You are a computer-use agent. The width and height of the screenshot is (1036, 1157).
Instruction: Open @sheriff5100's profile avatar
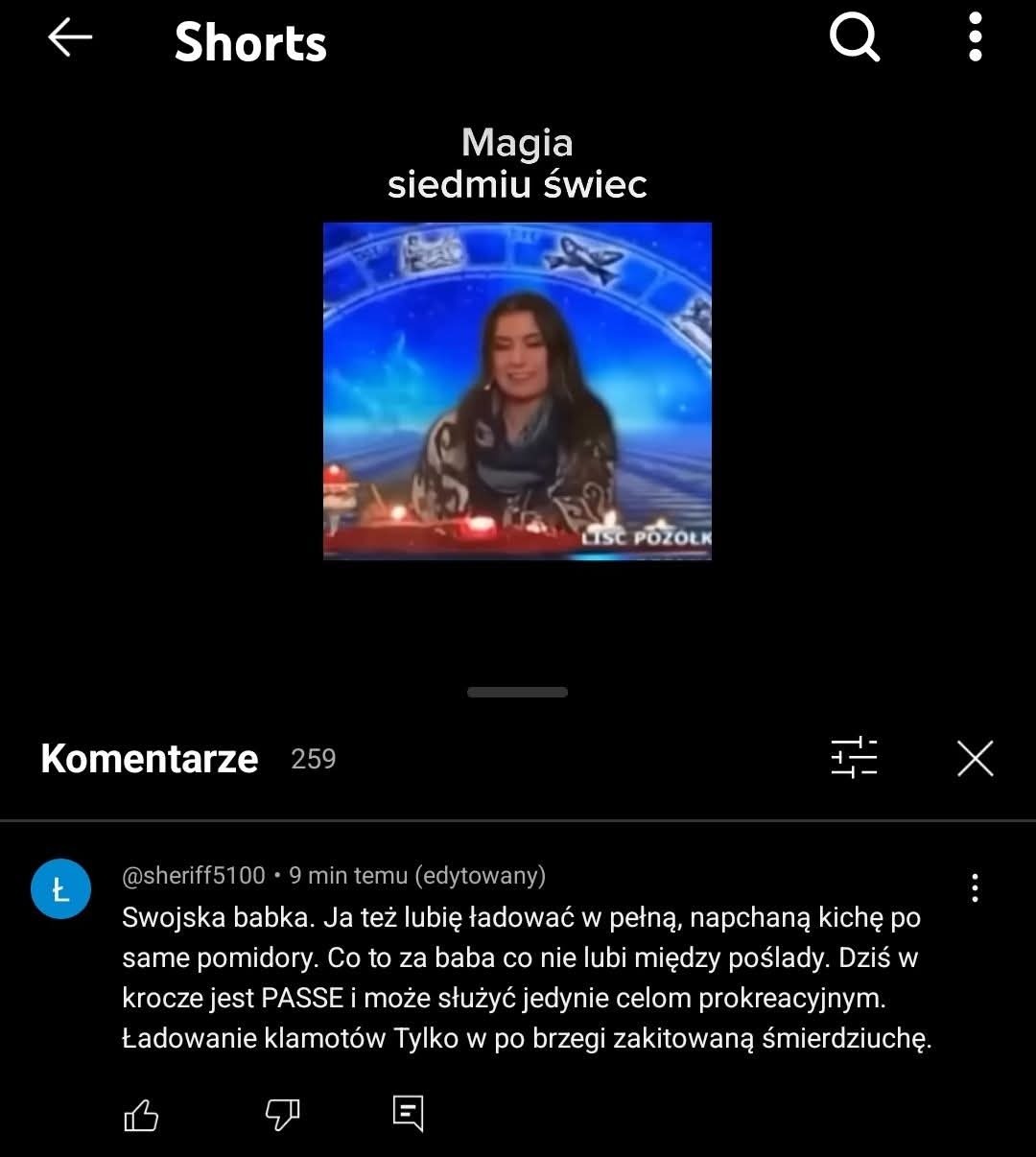pyautogui.click(x=60, y=889)
